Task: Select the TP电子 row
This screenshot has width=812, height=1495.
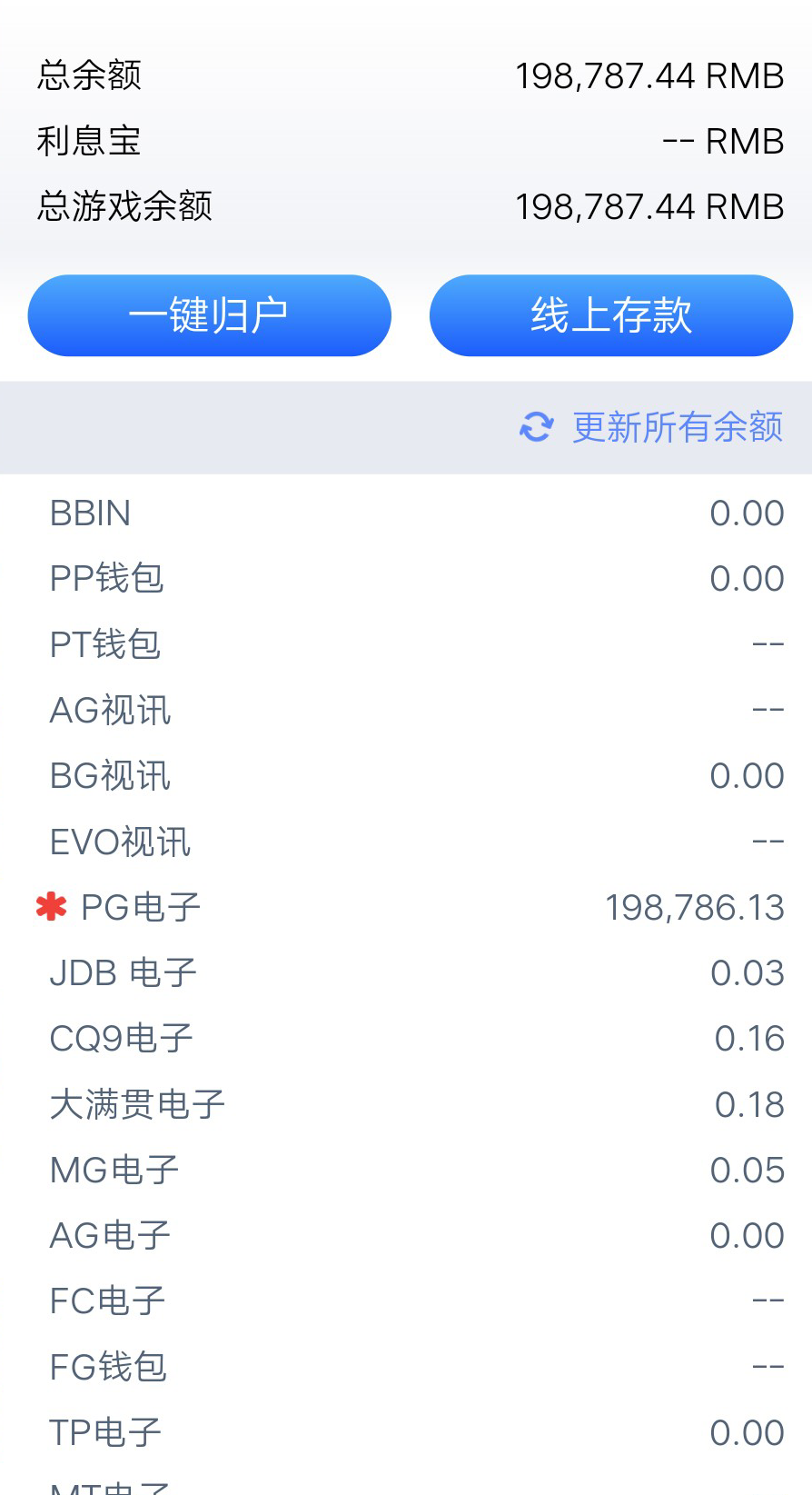Action: pyautogui.click(x=406, y=1433)
